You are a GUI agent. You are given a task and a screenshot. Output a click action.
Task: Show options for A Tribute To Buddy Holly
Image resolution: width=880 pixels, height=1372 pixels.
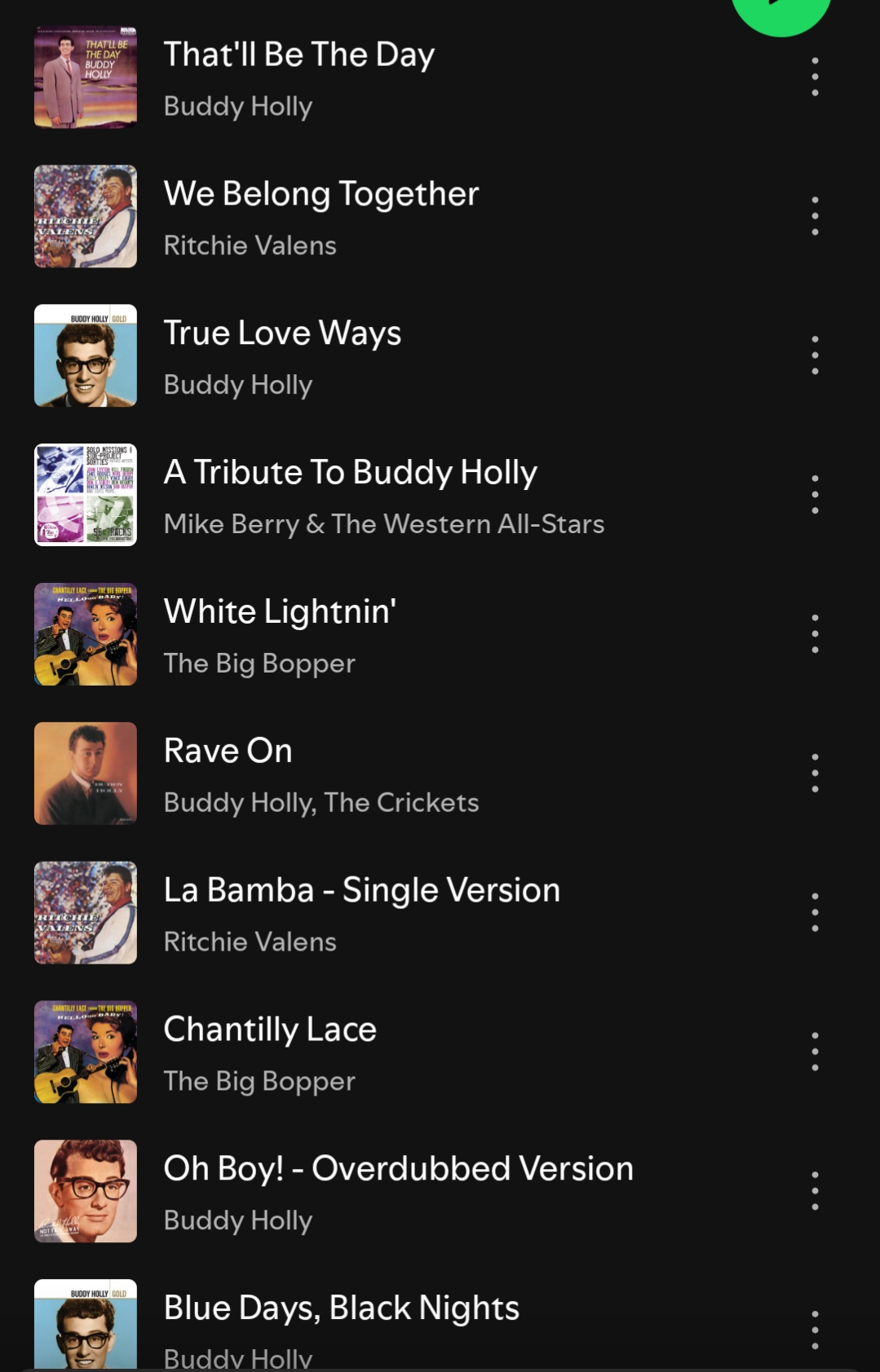pos(815,495)
